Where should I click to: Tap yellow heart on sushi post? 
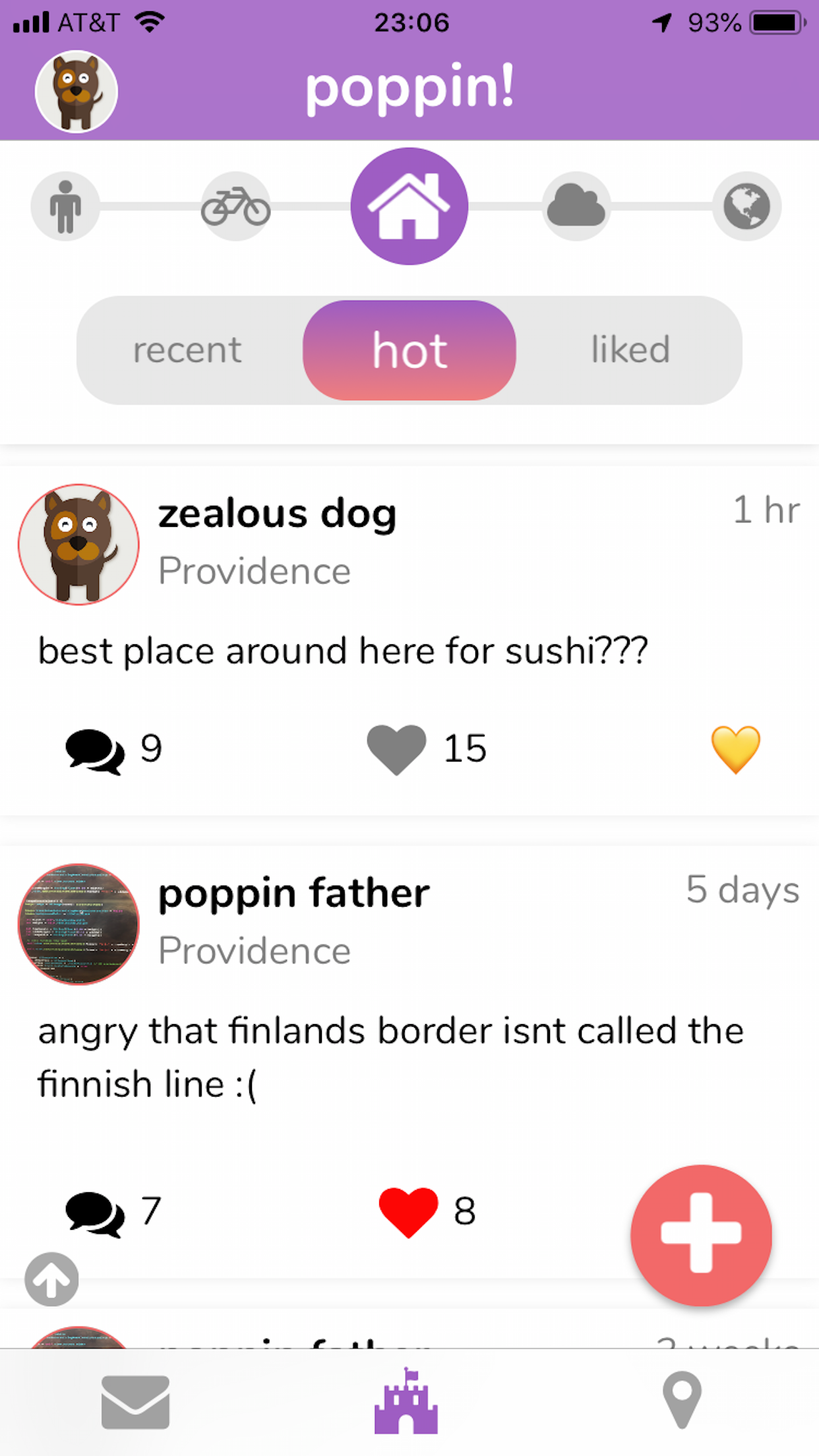[735, 749]
